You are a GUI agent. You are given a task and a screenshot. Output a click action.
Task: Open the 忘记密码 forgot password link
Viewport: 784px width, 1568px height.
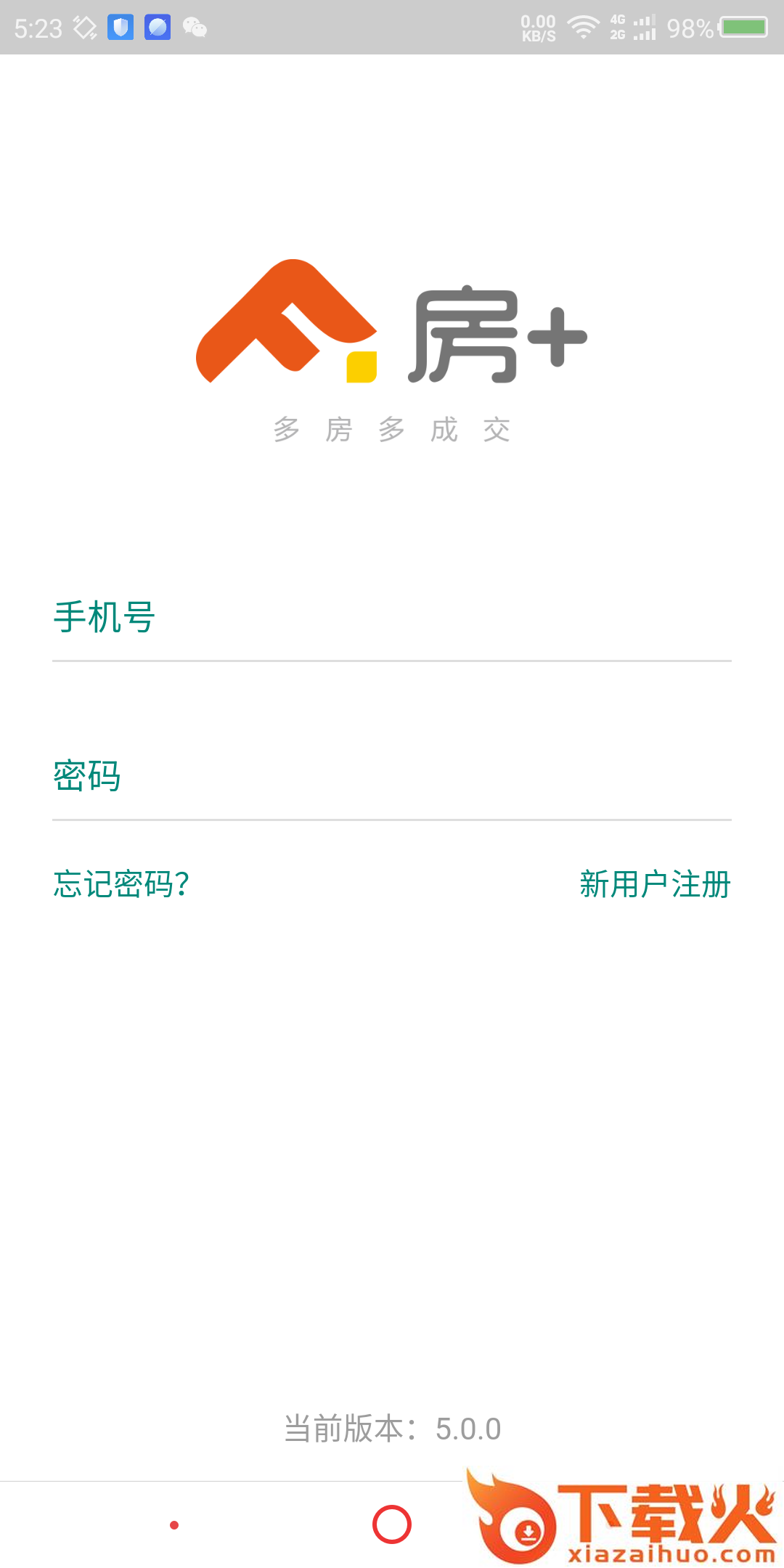[x=121, y=884]
